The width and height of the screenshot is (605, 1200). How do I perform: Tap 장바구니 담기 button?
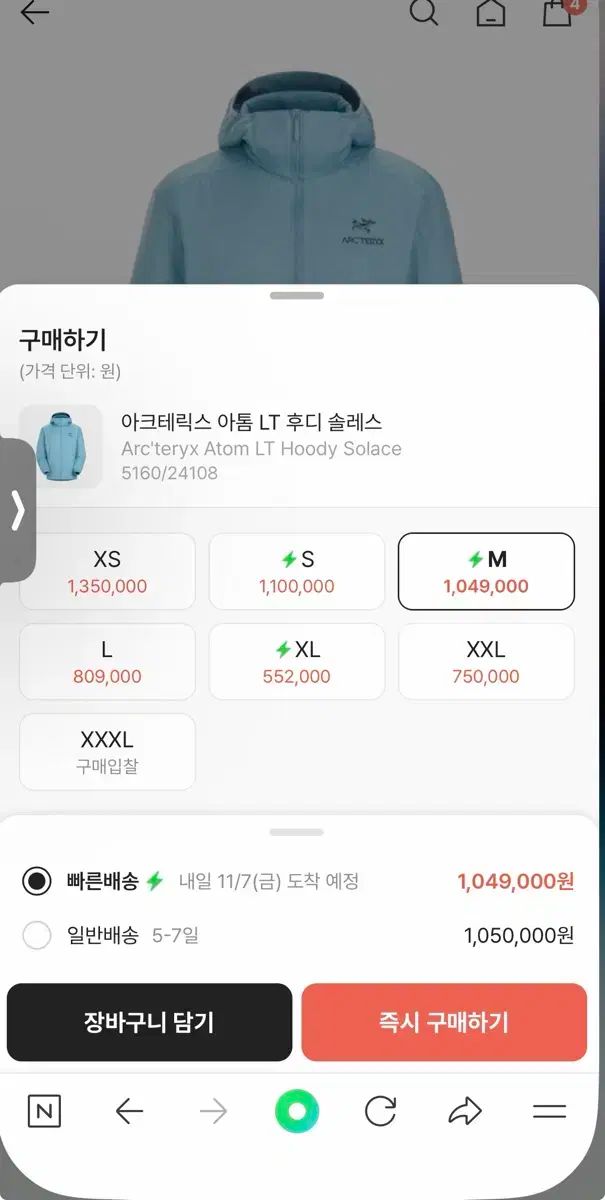coord(149,1022)
